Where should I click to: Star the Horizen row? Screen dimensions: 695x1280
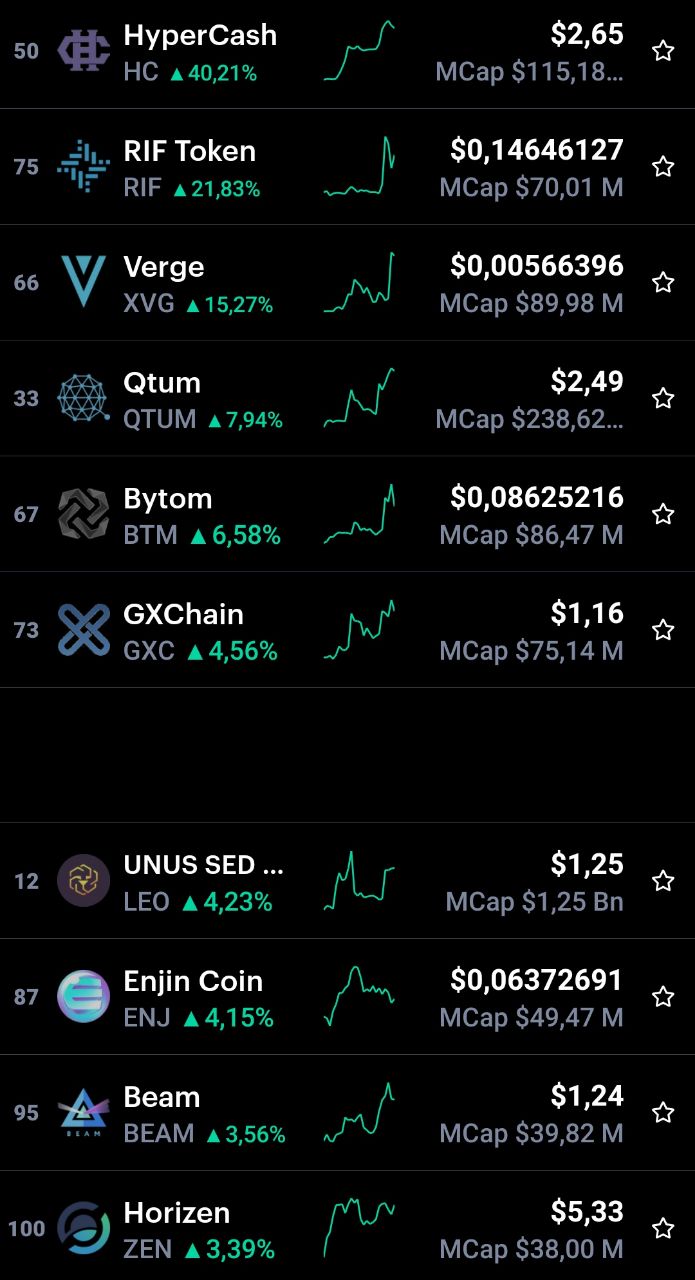point(663,1229)
